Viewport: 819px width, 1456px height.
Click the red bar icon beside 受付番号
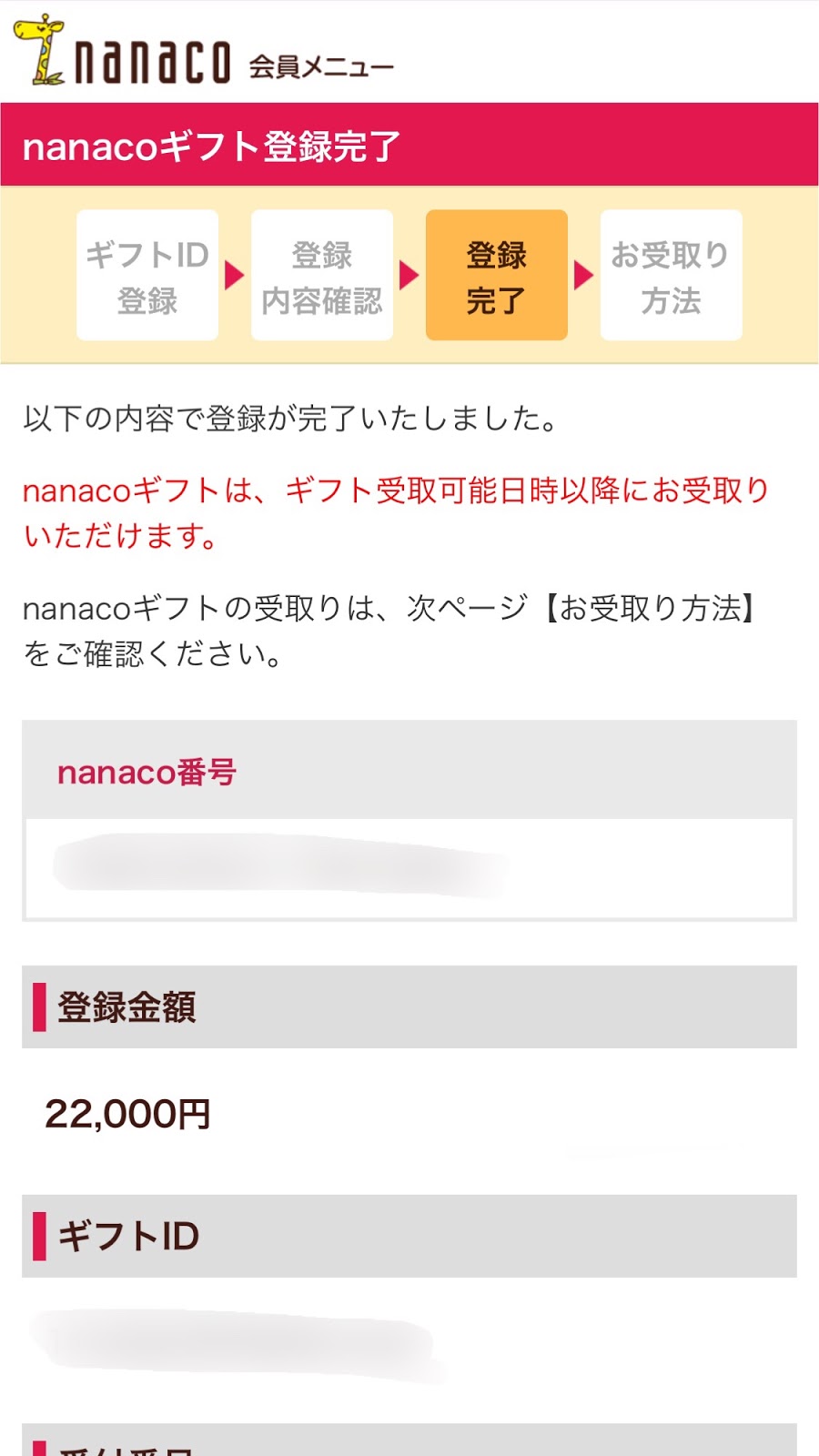pyautogui.click(x=40, y=1447)
